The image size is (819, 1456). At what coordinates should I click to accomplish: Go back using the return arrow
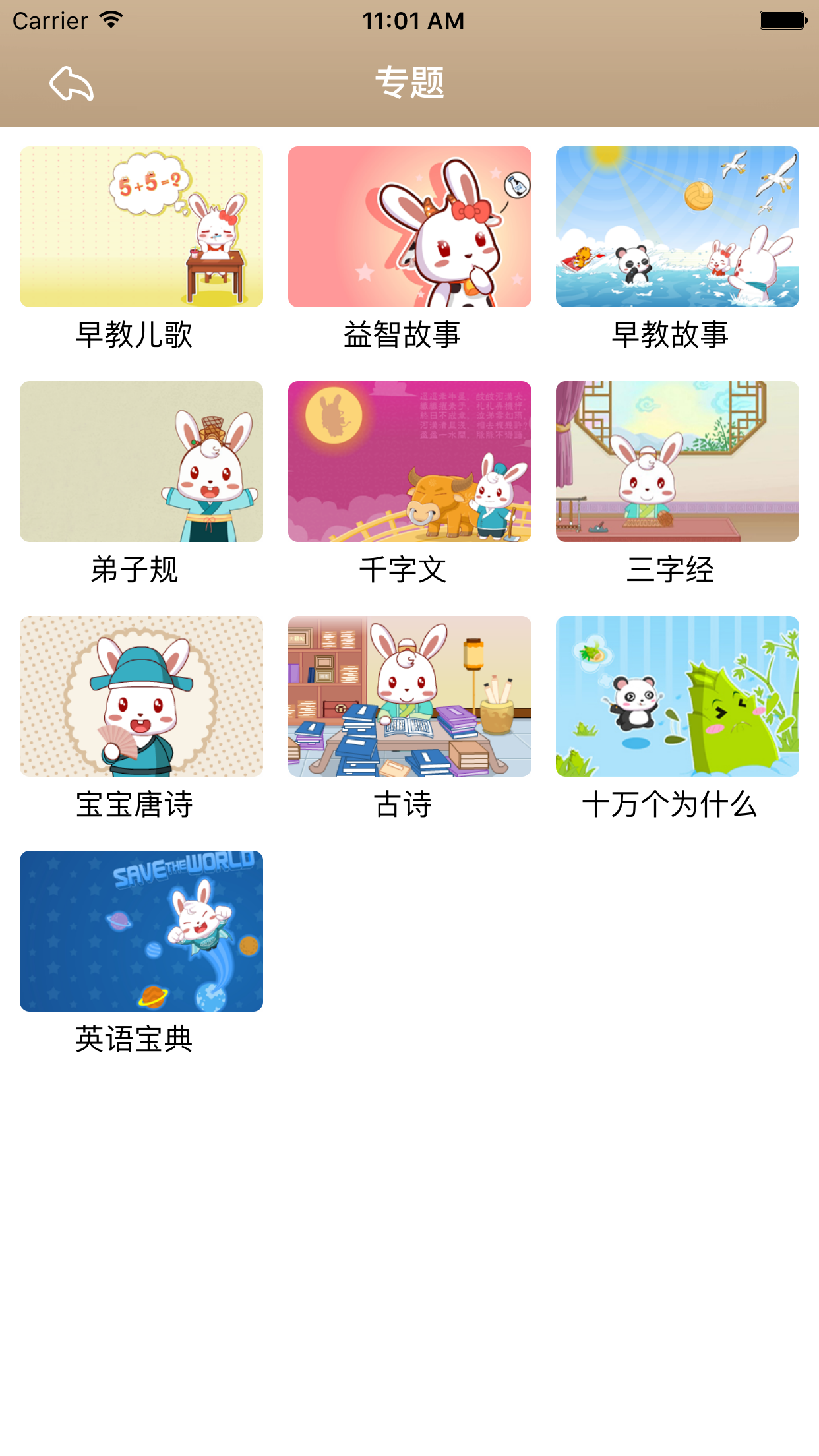pyautogui.click(x=71, y=84)
